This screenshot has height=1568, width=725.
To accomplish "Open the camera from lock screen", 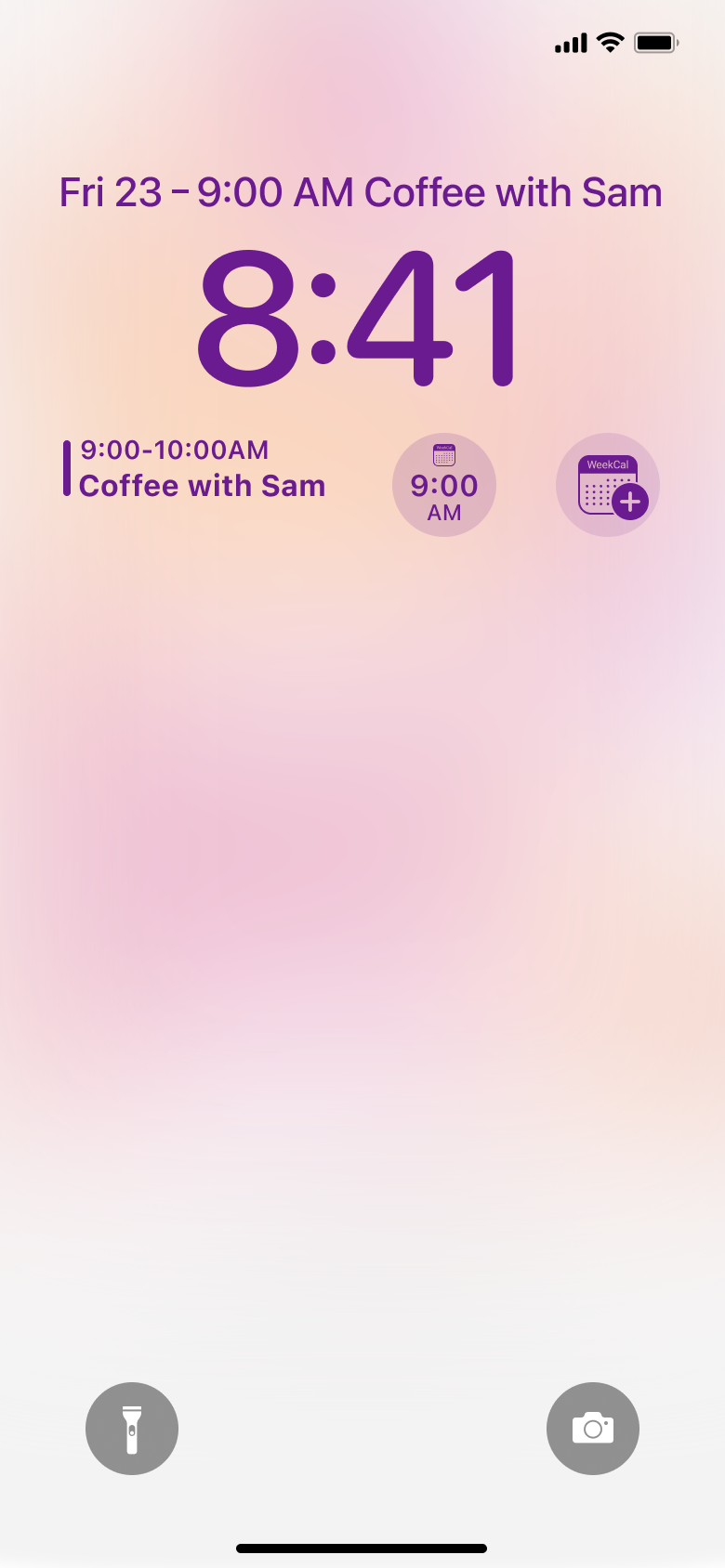I will [x=592, y=1428].
